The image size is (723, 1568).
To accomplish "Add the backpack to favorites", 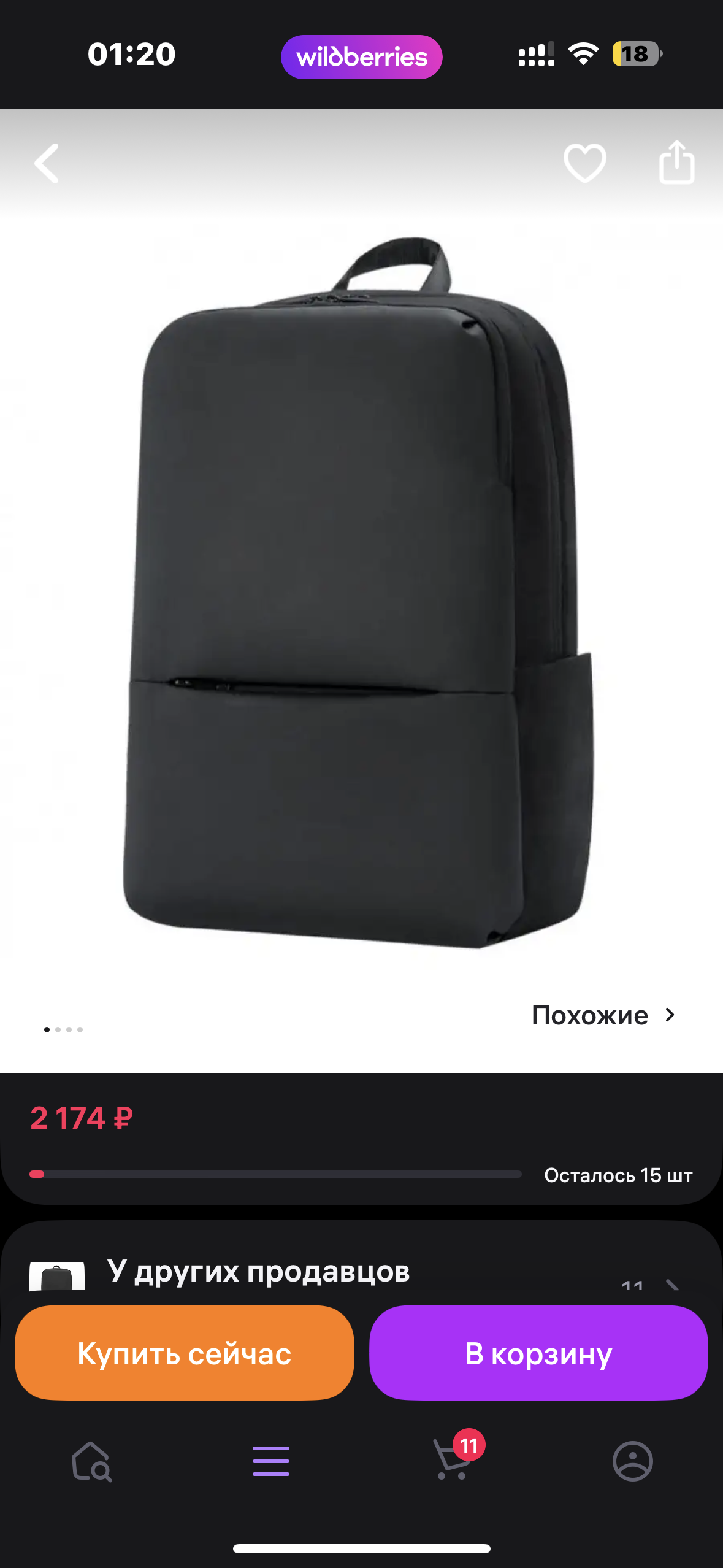I will click(x=584, y=163).
